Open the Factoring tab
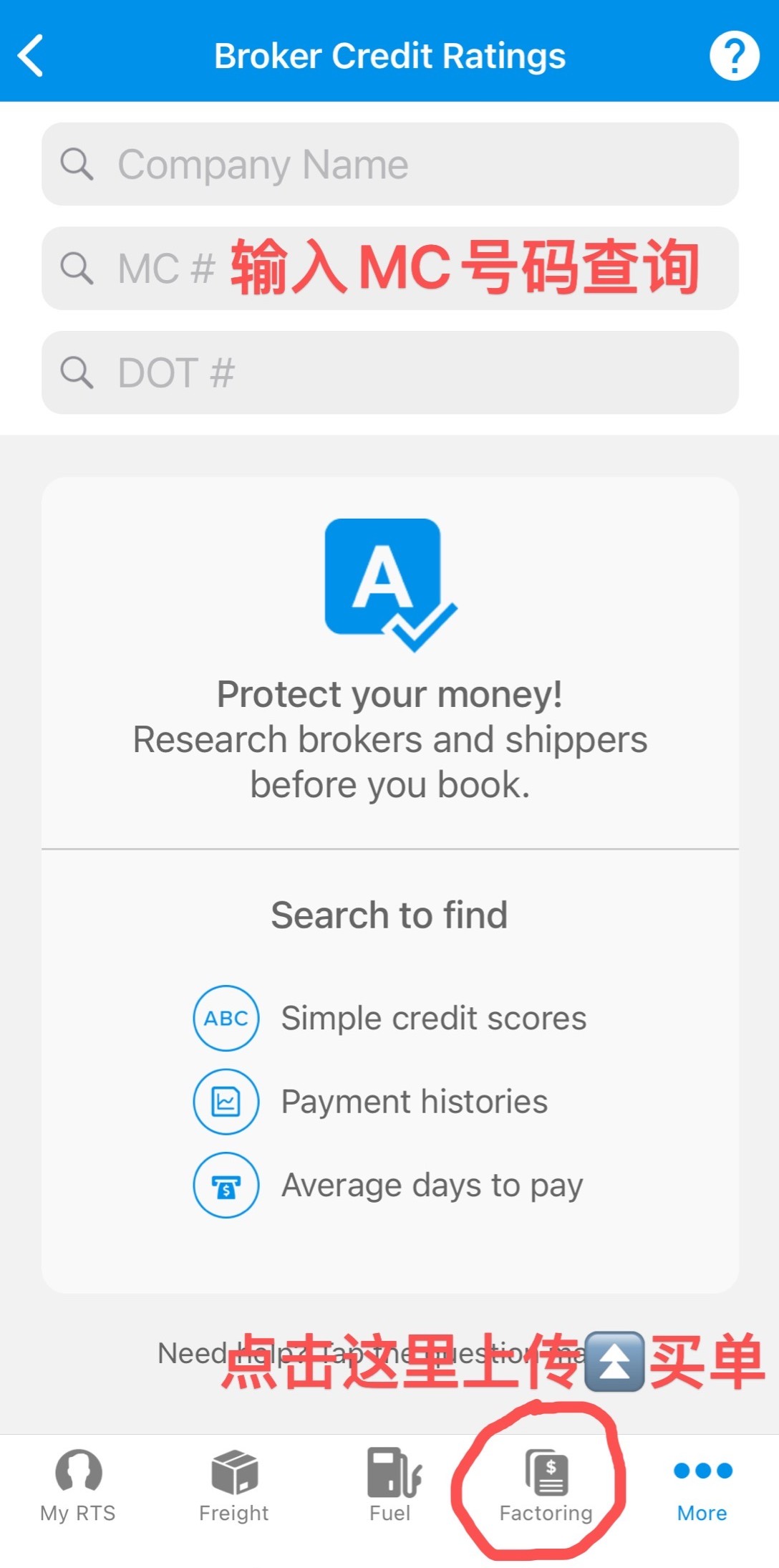779x1568 pixels. (x=546, y=1486)
